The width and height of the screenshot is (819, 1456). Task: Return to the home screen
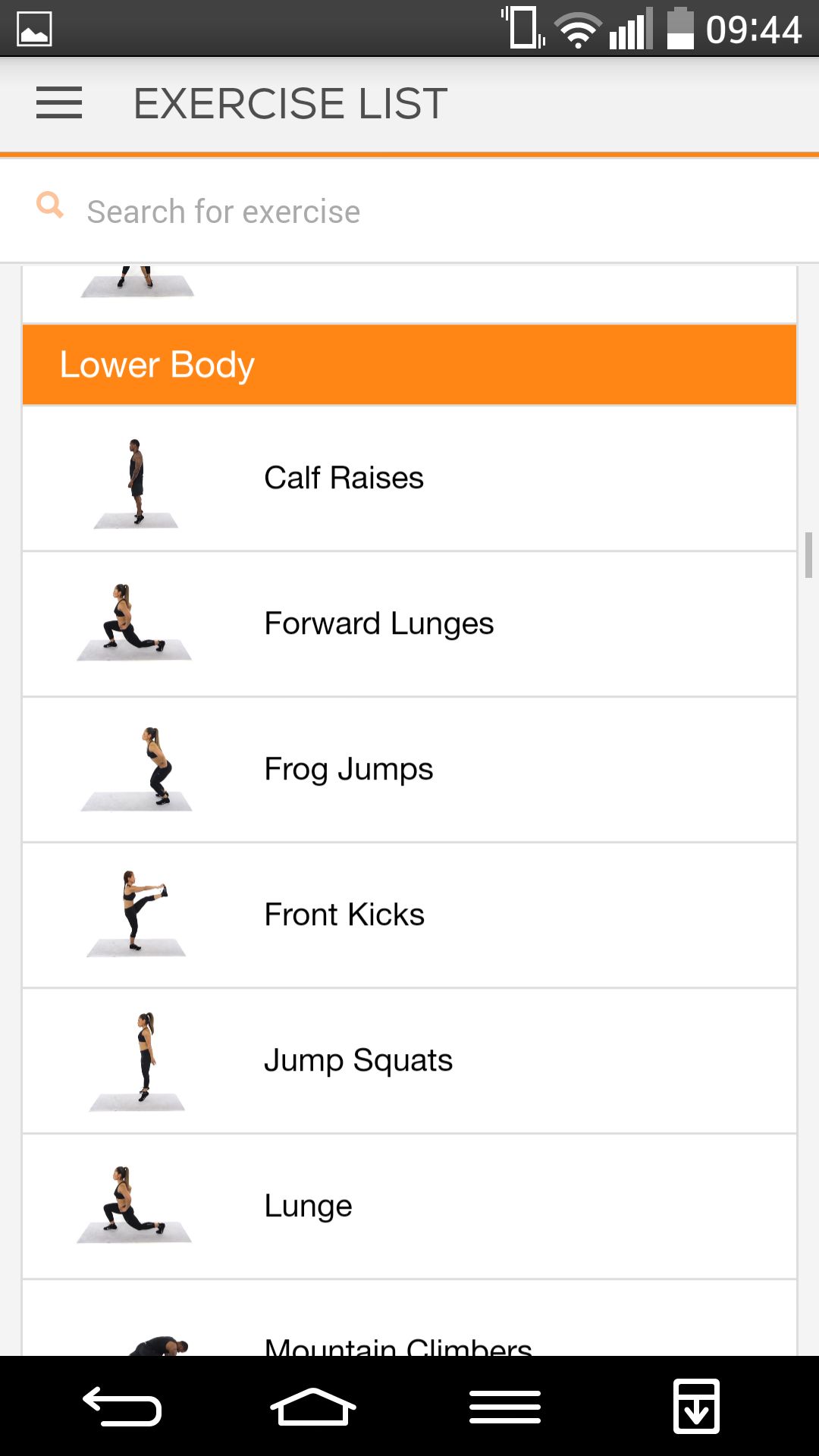tap(312, 1407)
